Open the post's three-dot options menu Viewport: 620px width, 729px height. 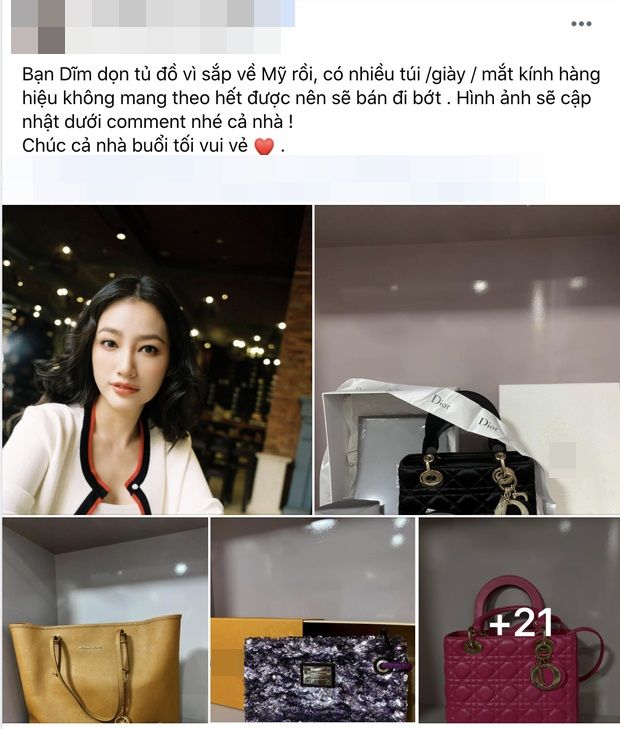click(x=581, y=23)
